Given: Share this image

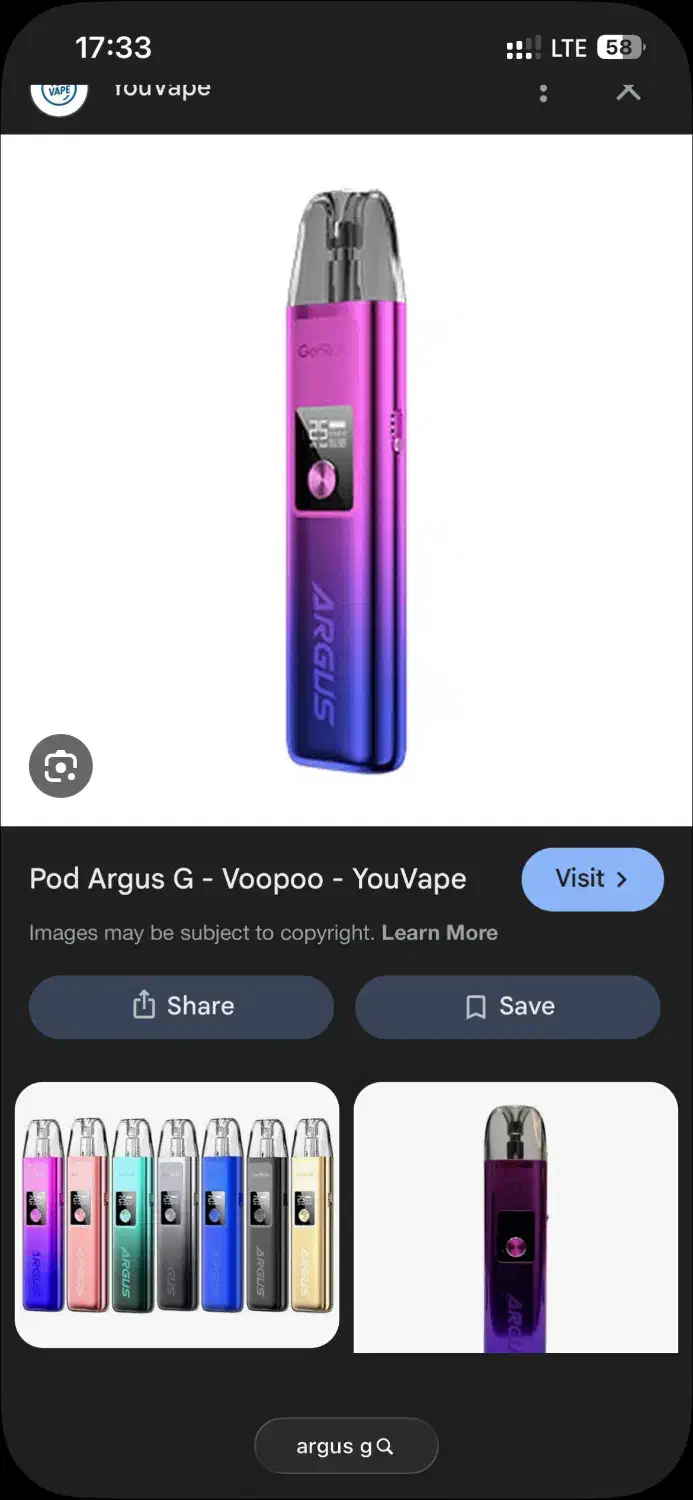Looking at the screenshot, I should pyautogui.click(x=182, y=1006).
